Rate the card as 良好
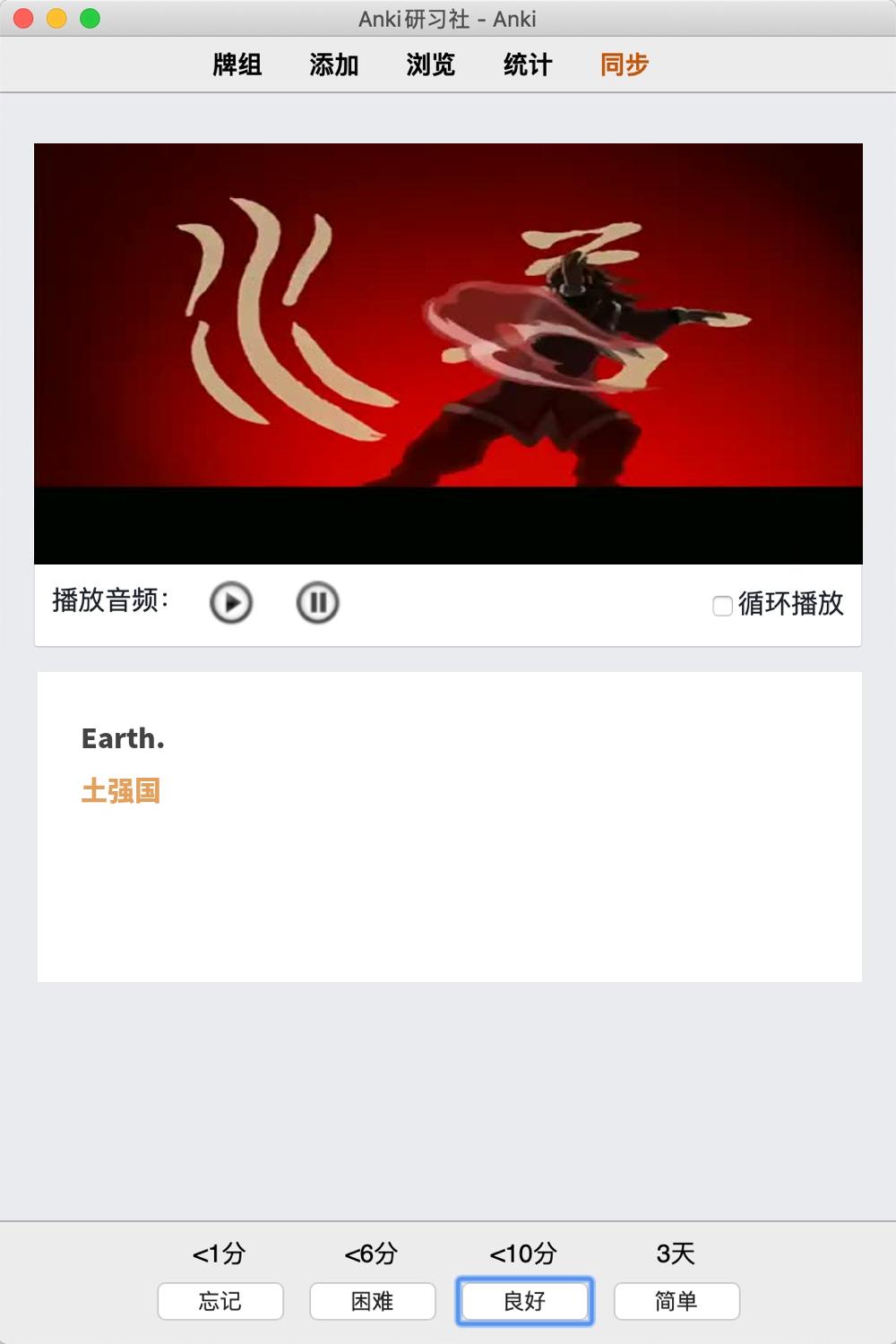 tap(525, 1301)
